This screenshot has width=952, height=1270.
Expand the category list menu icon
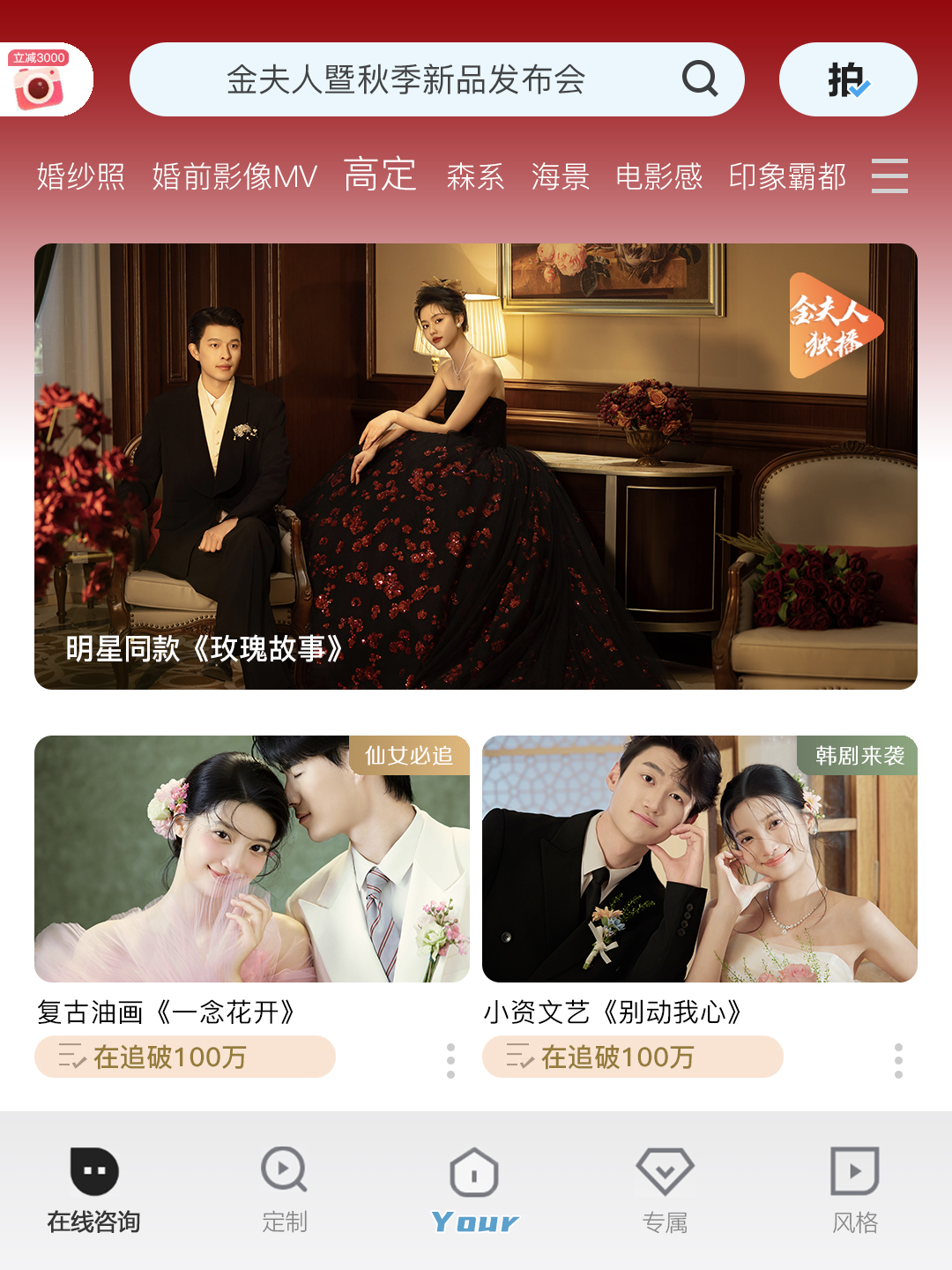click(889, 176)
